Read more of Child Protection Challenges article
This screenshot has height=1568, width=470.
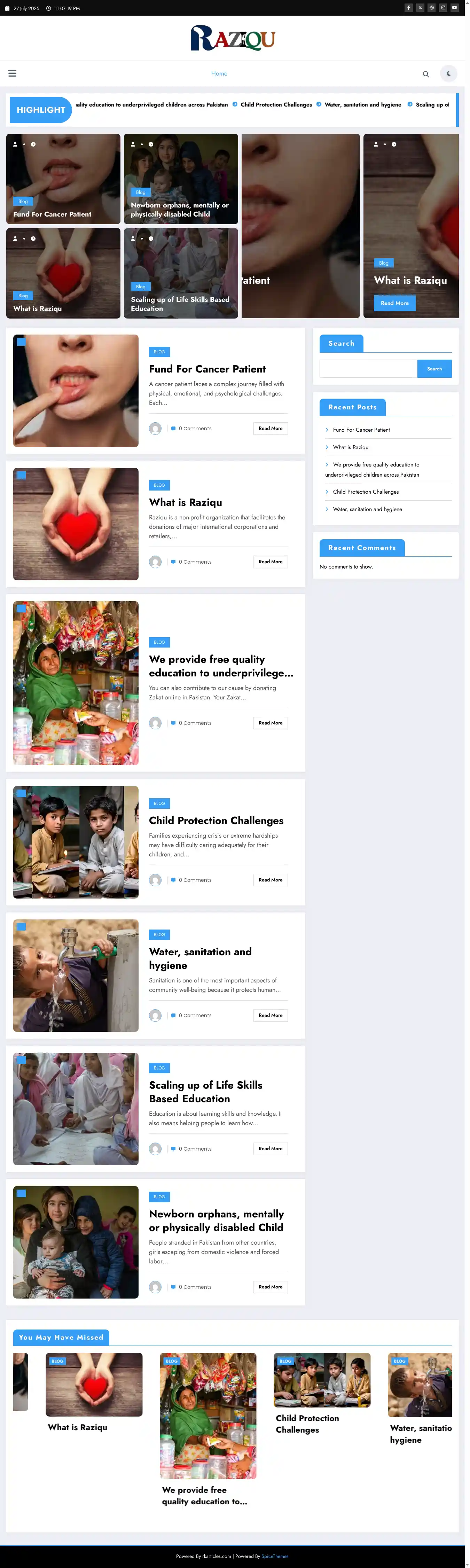click(270, 880)
